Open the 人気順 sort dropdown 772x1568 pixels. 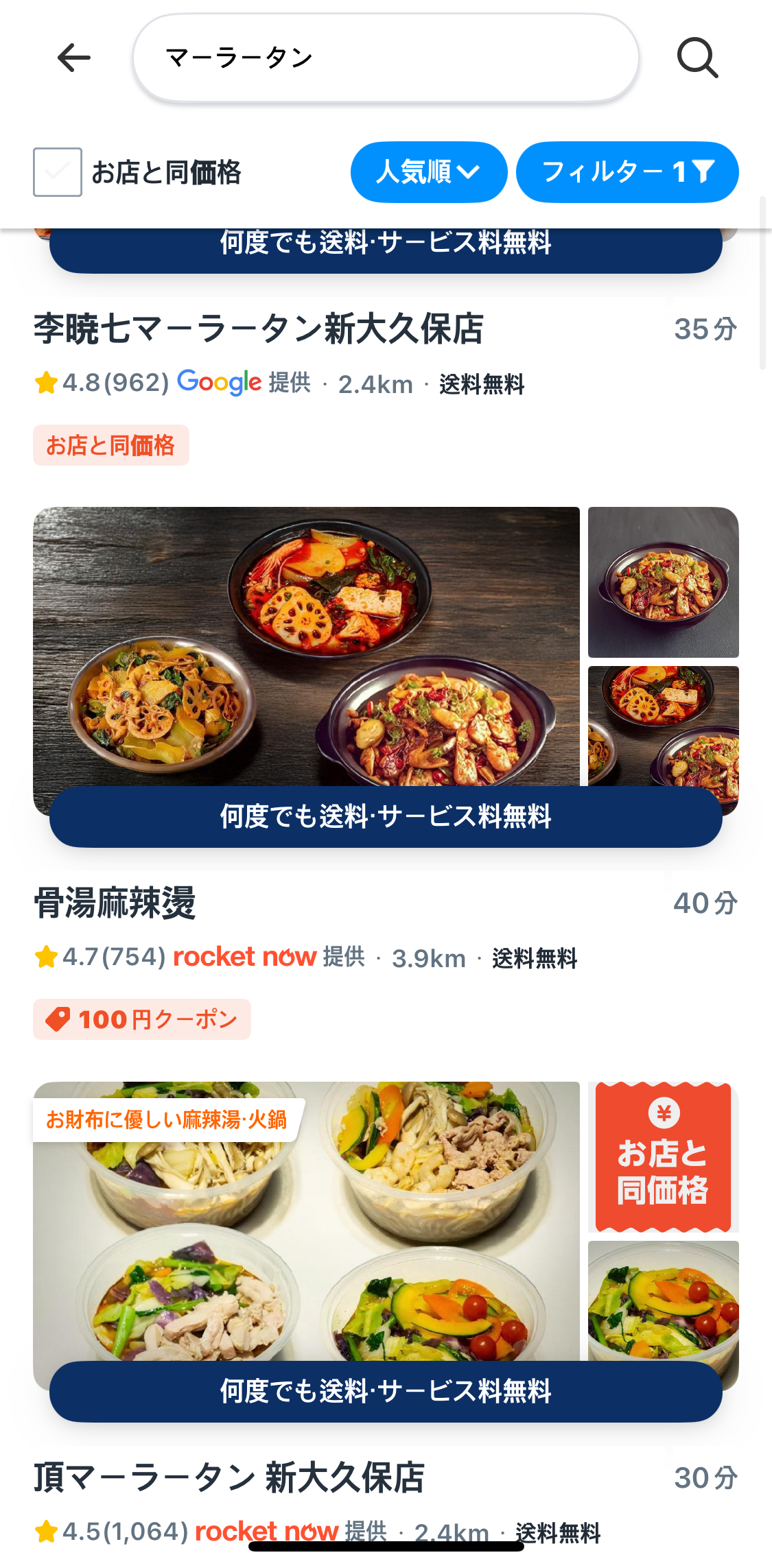coord(428,172)
